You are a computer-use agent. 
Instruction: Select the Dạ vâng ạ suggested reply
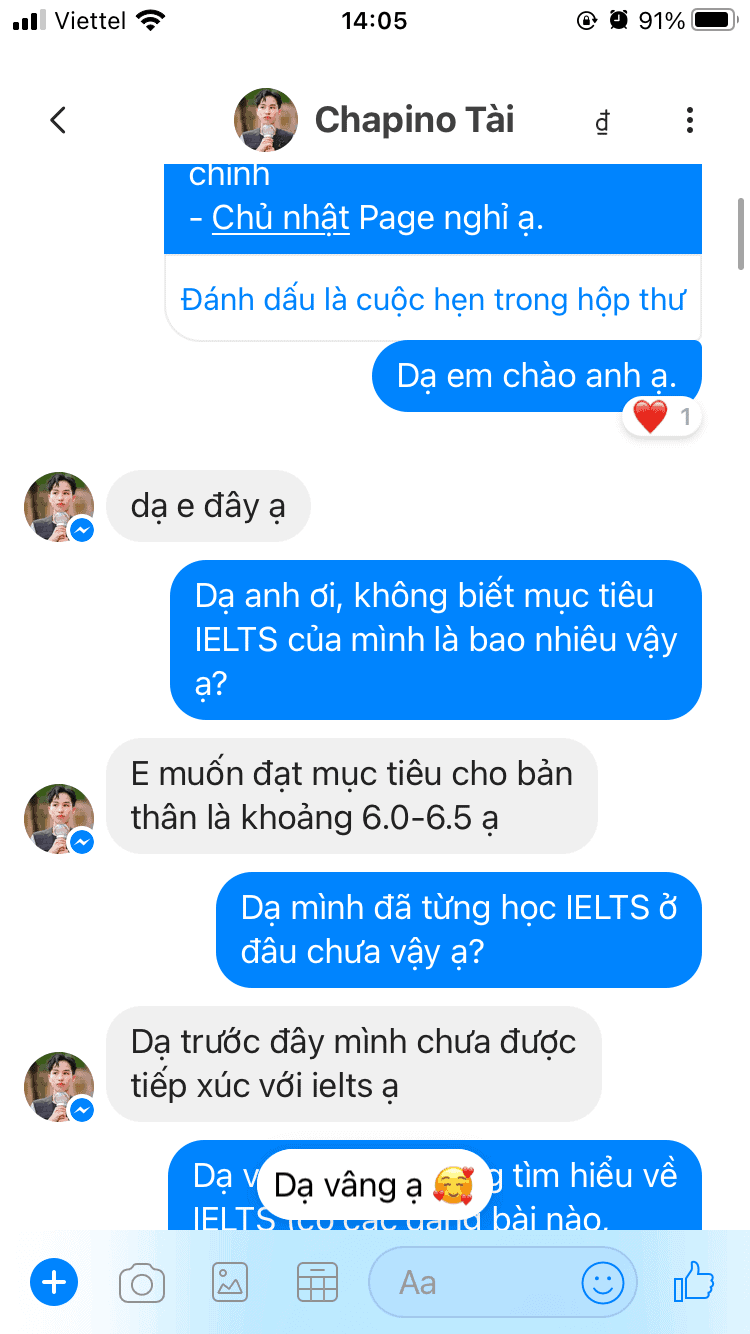(x=373, y=1186)
